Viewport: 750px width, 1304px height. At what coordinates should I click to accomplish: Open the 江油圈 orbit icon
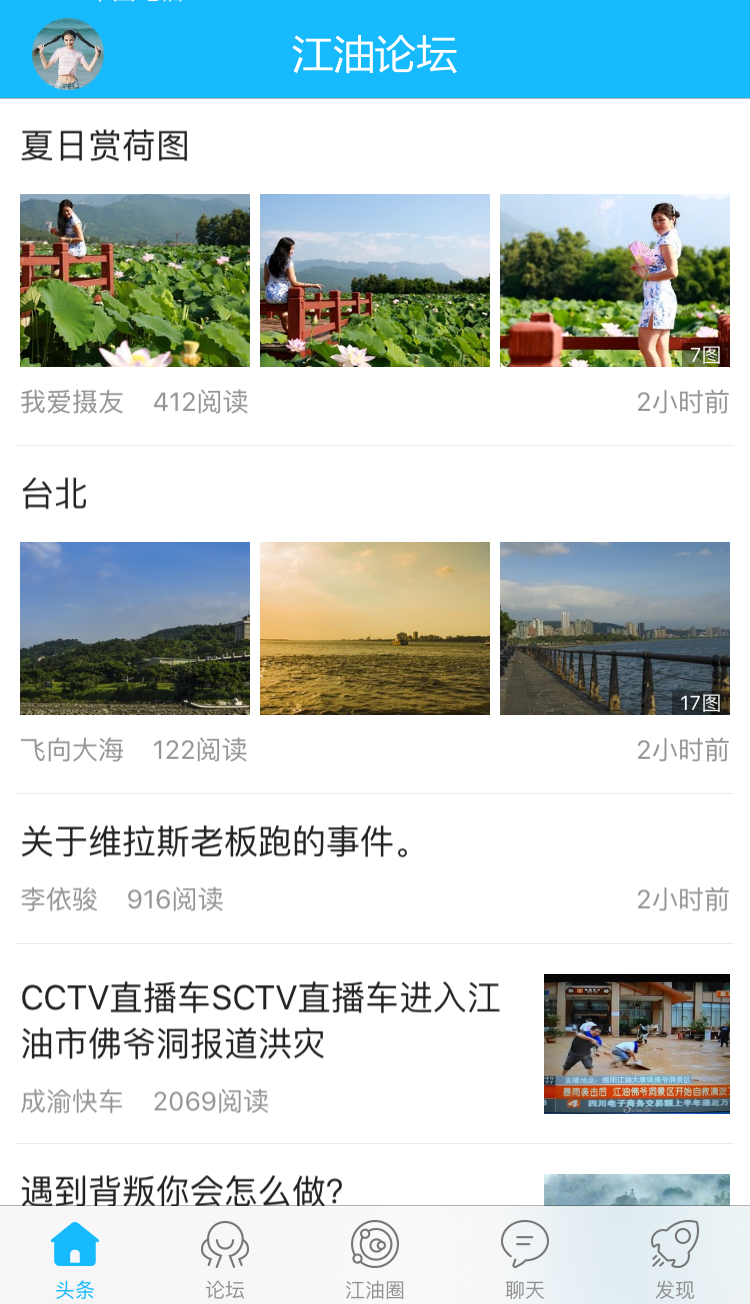tap(375, 1243)
